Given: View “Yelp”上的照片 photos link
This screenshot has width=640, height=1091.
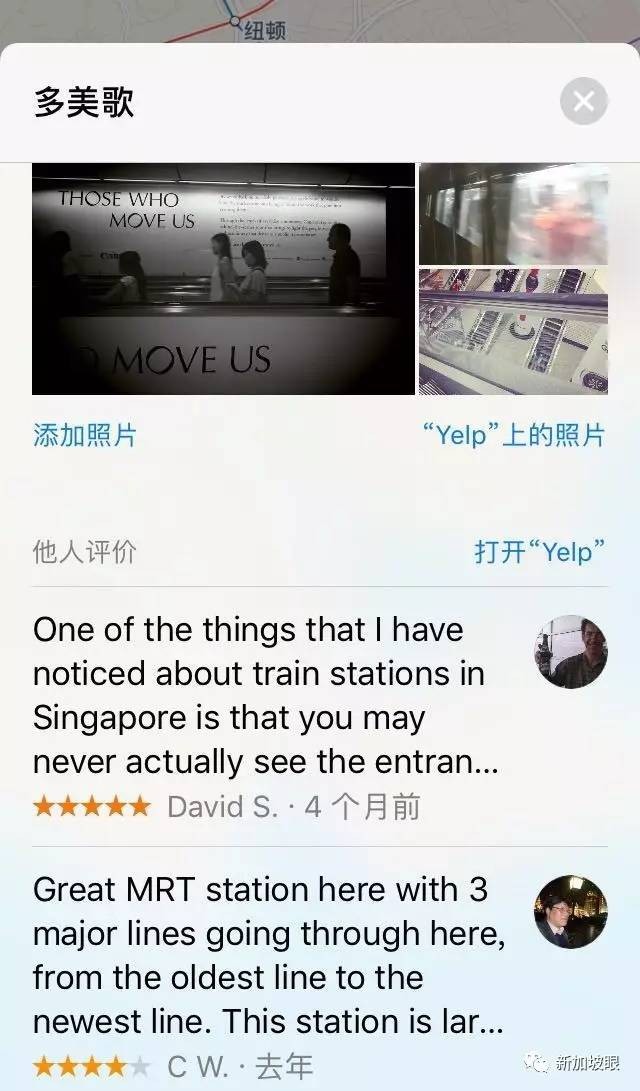Looking at the screenshot, I should pyautogui.click(x=514, y=436).
